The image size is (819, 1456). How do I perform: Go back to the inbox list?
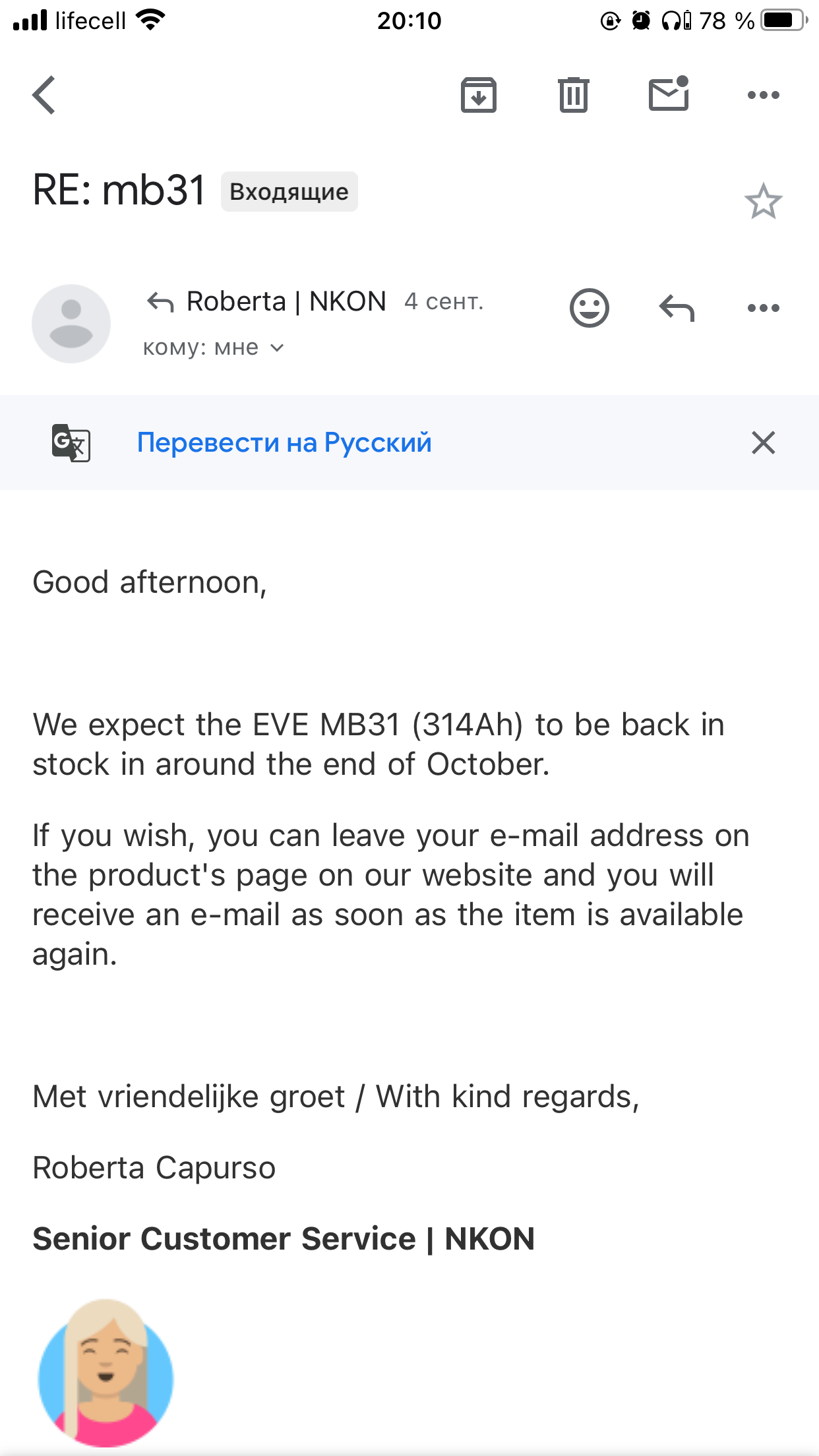coord(44,96)
